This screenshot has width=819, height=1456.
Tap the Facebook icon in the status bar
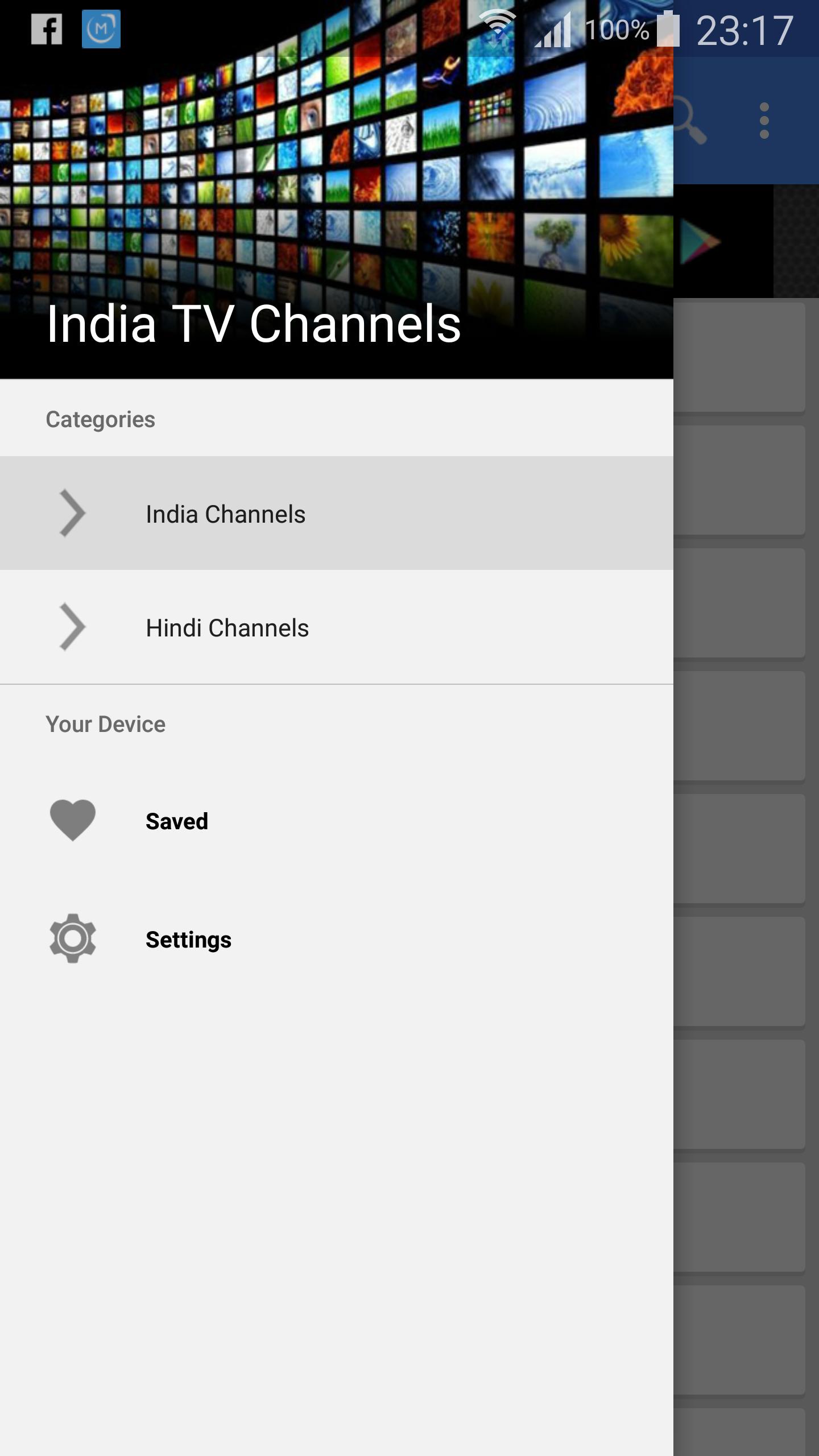tap(47, 28)
